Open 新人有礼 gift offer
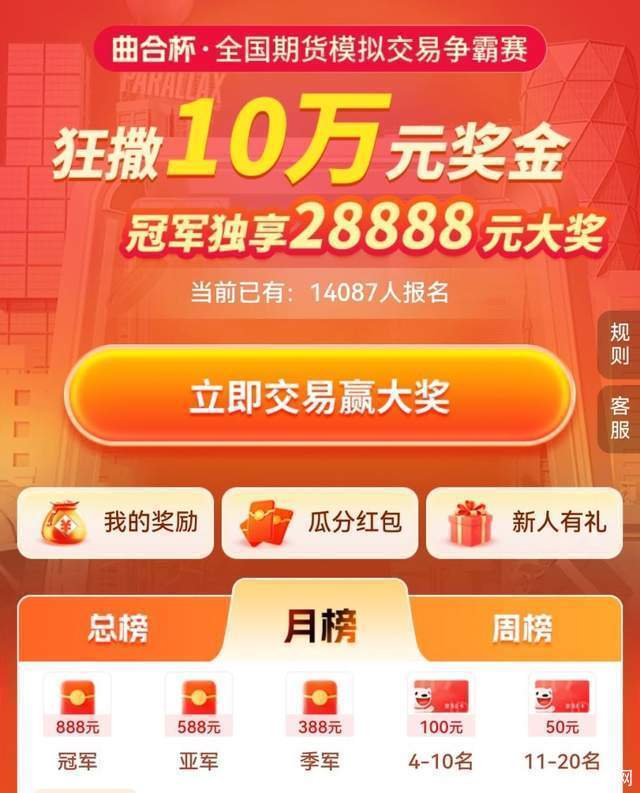640x793 pixels. 525,522
